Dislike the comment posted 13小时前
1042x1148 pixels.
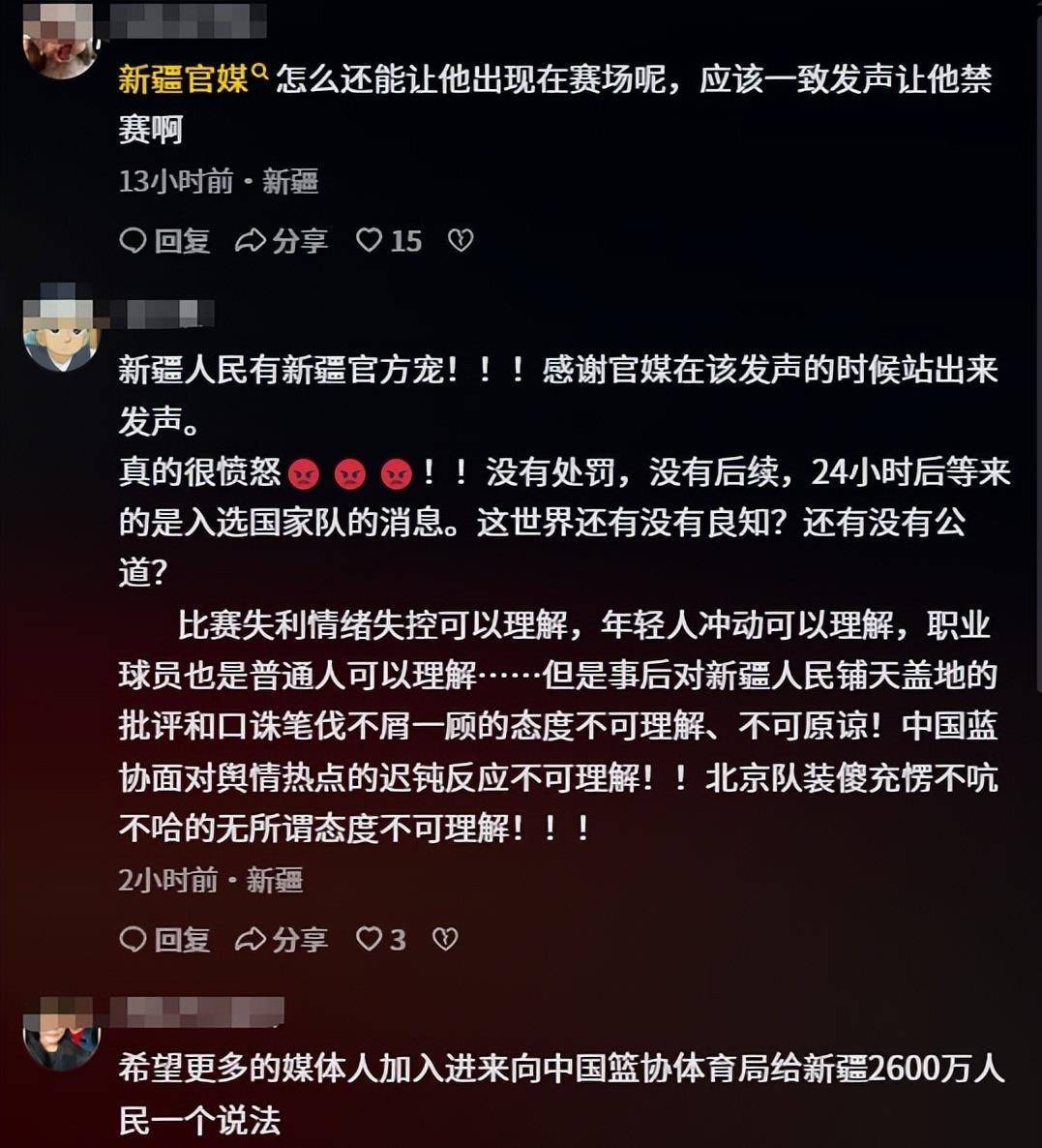pos(461,241)
